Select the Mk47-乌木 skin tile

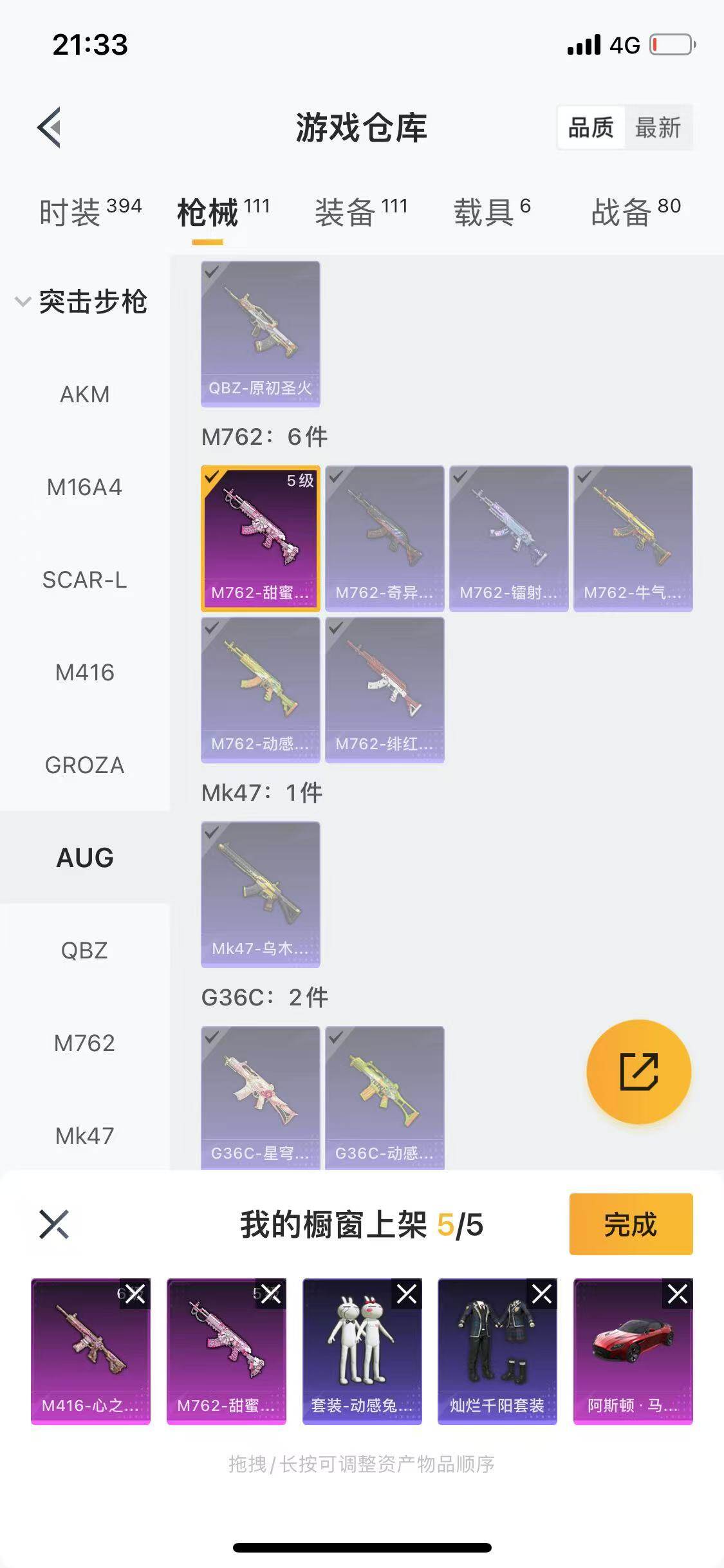tap(260, 894)
